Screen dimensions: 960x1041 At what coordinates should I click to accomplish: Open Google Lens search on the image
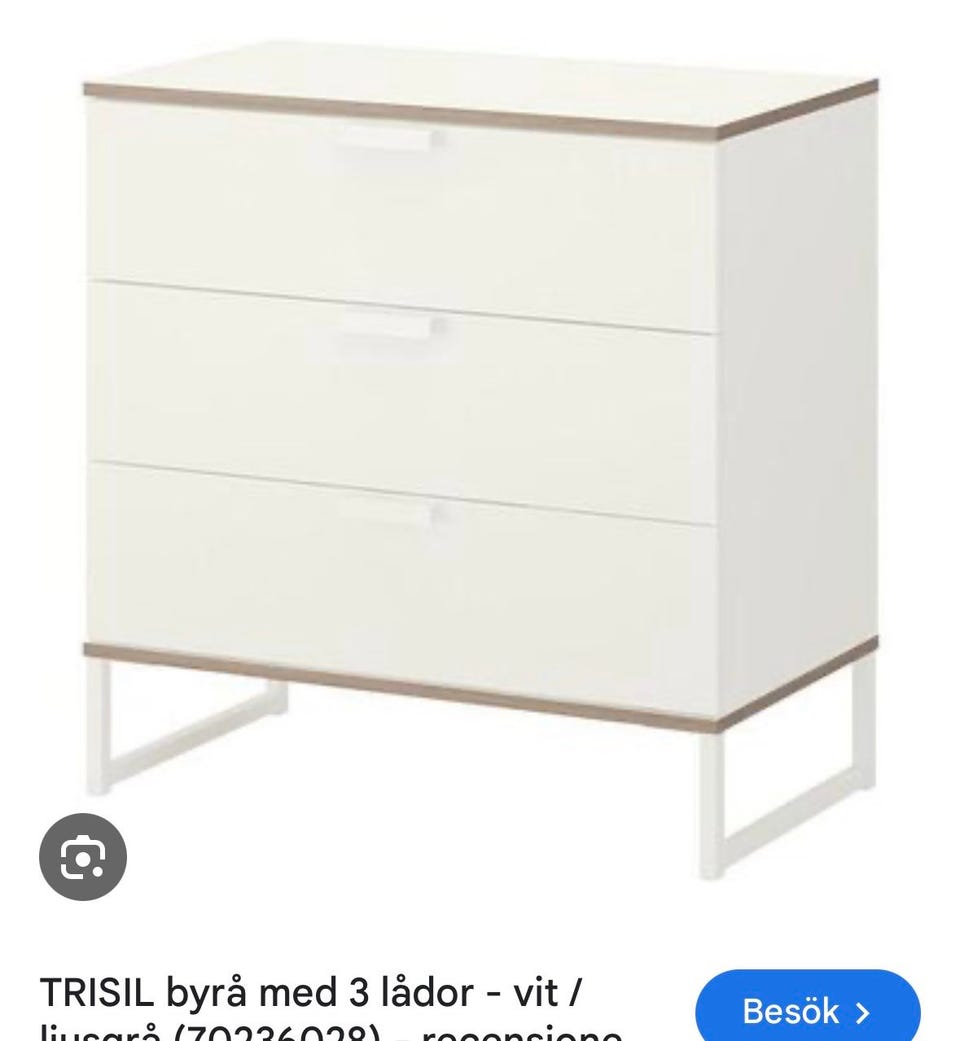(83, 856)
